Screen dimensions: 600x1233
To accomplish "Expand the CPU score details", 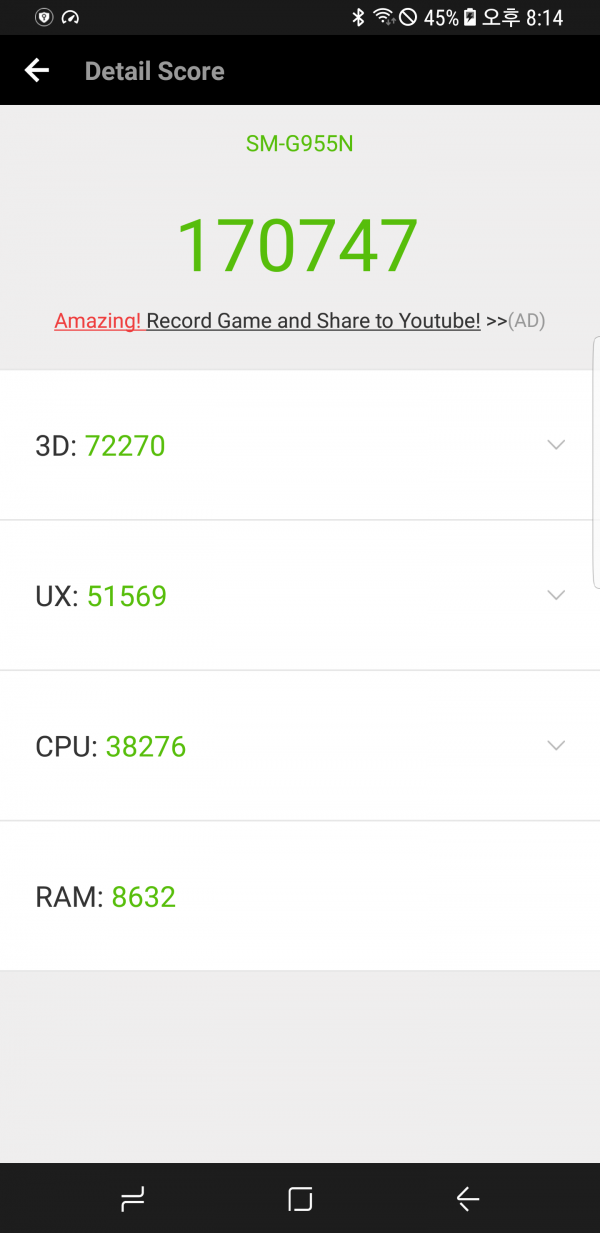I will (556, 745).
